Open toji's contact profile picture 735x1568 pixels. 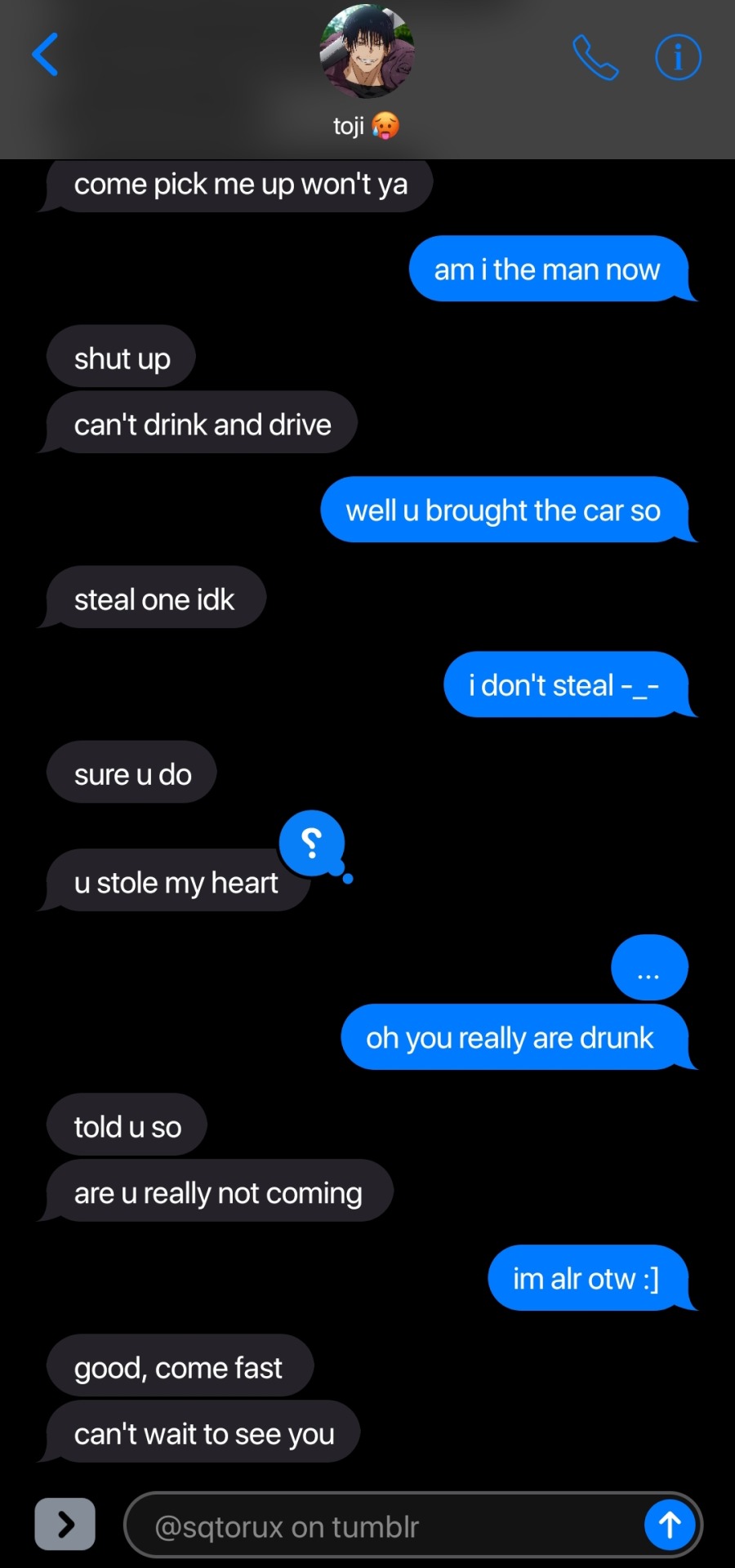point(367,51)
